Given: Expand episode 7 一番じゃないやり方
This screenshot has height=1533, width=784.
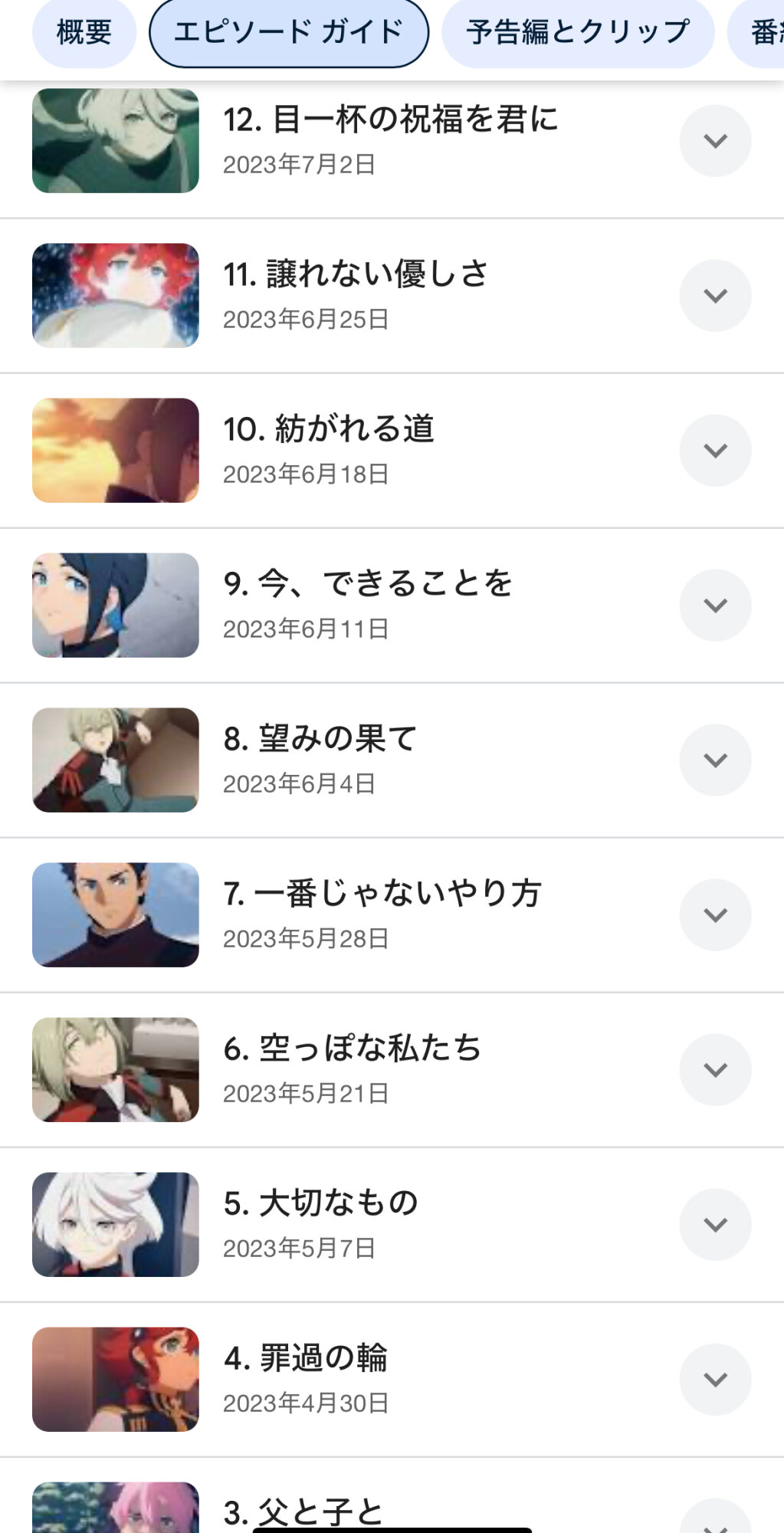Looking at the screenshot, I should click(715, 915).
